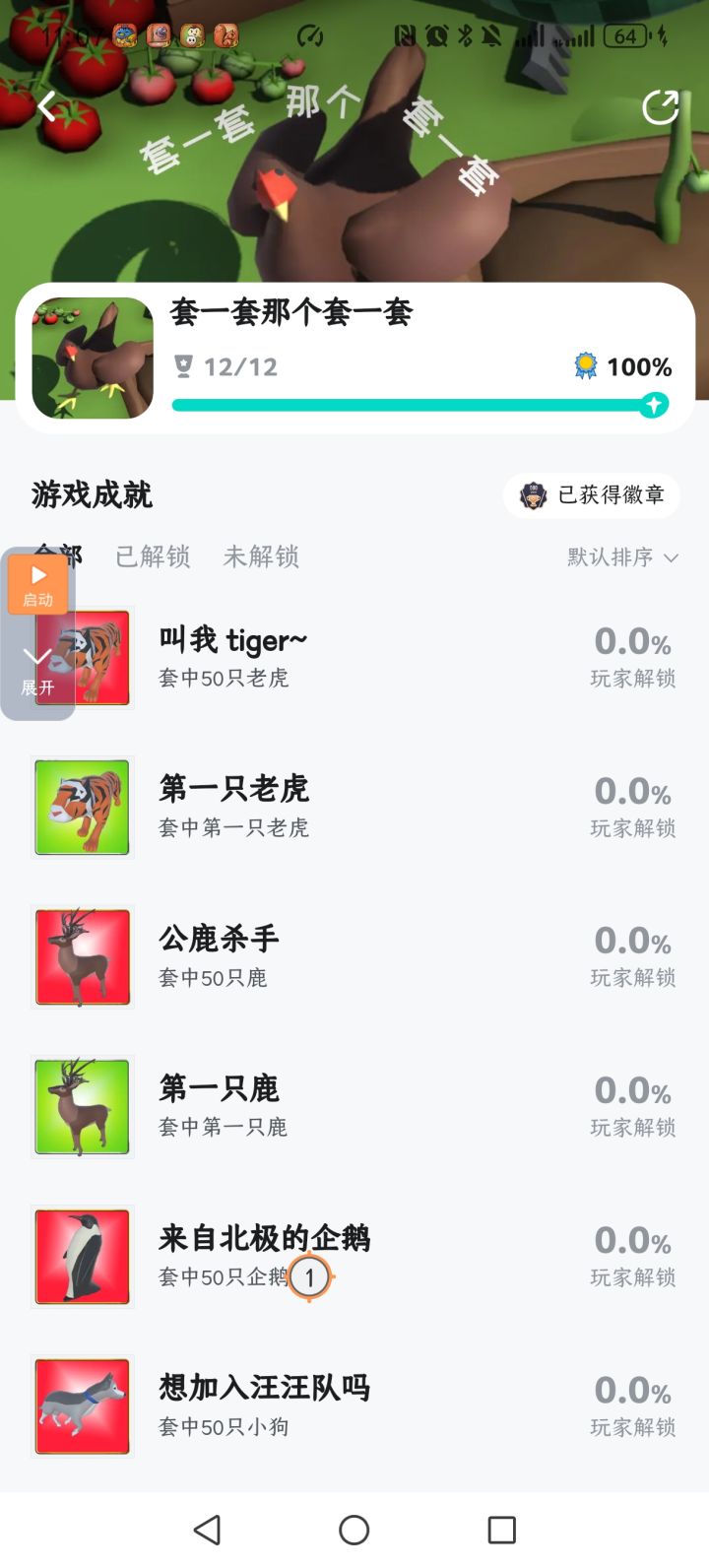Open the 叫我 tiger~ achievement
This screenshot has width=709, height=1568.
tap(354, 657)
